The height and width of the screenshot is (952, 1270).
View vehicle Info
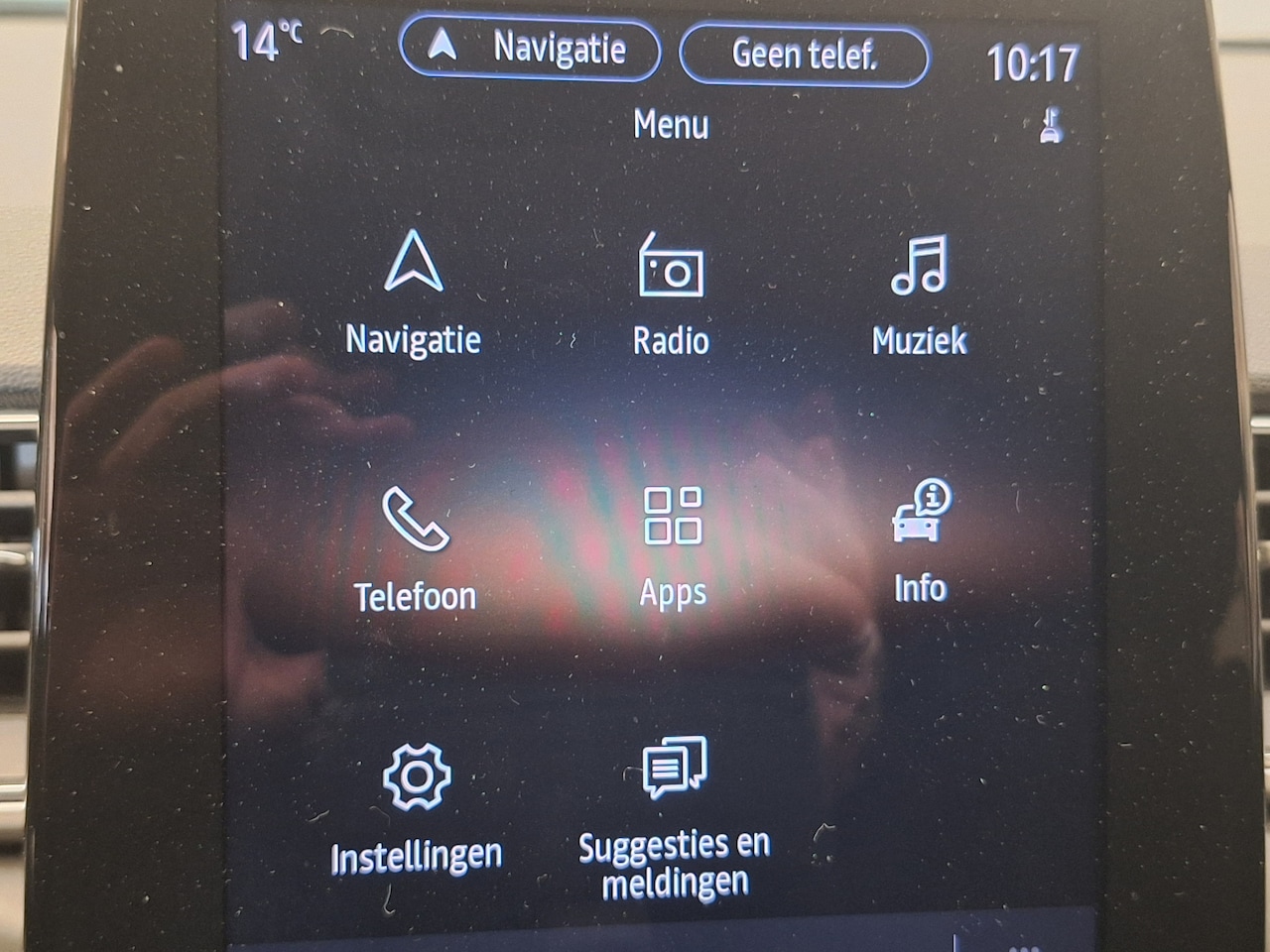click(x=921, y=542)
